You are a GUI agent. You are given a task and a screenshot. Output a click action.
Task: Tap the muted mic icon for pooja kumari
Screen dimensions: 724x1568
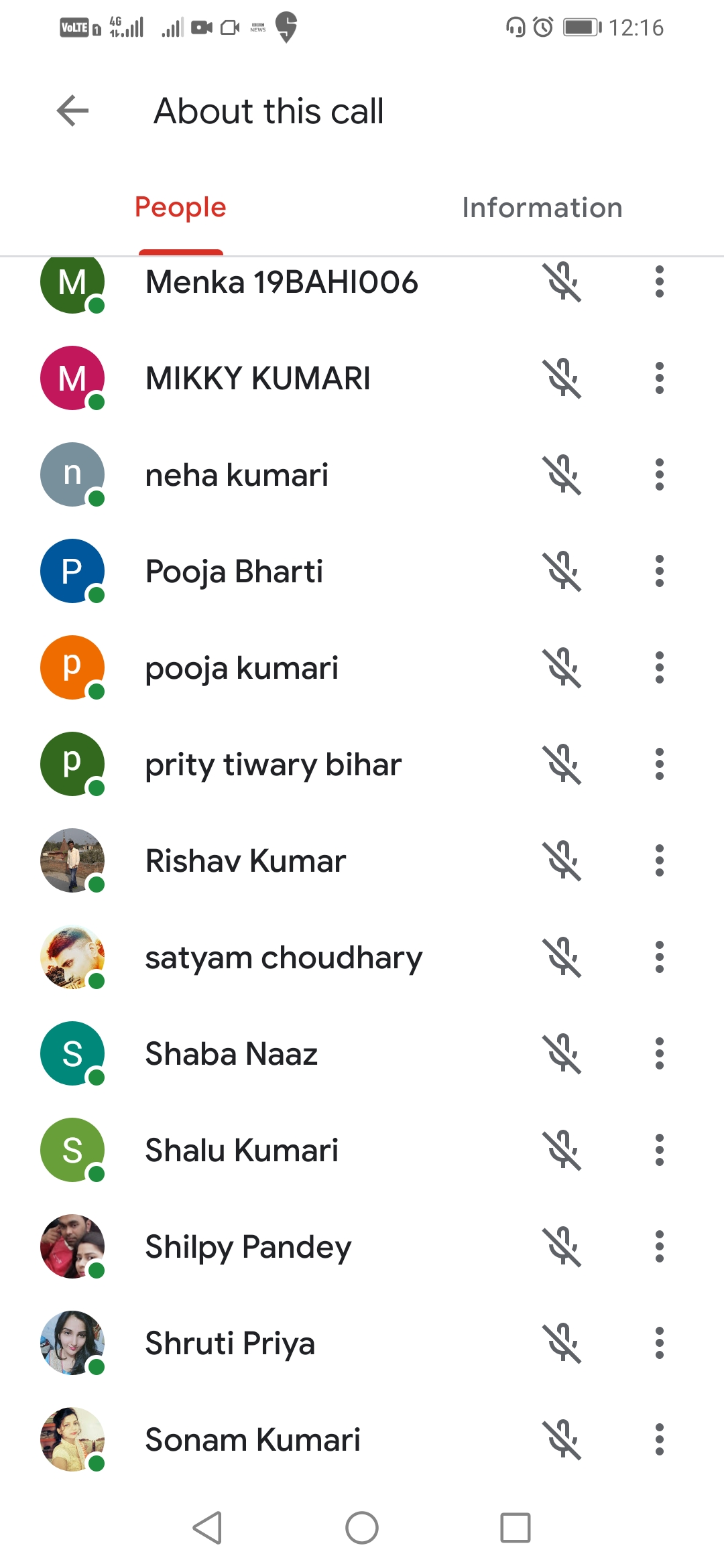563,668
